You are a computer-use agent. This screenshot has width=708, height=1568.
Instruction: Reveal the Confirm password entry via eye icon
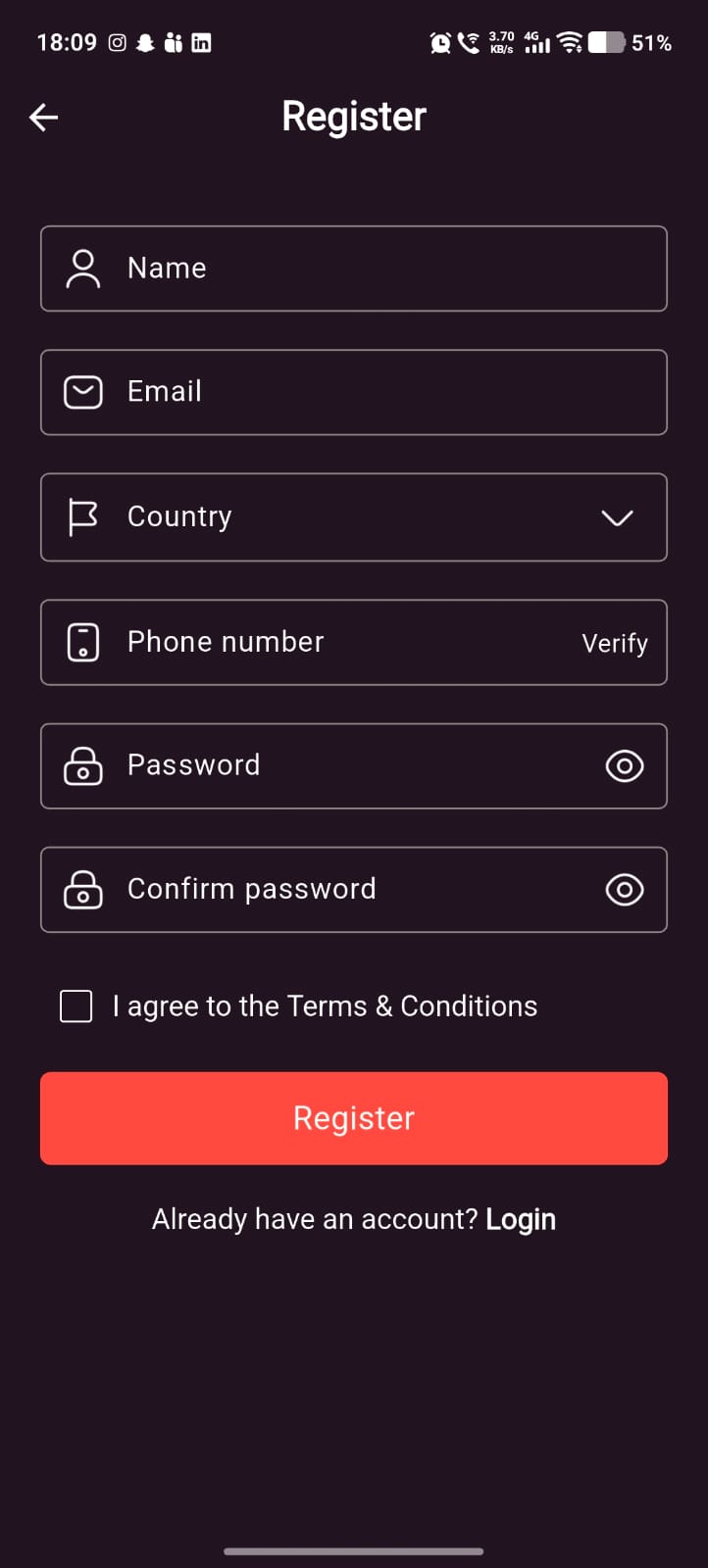625,890
